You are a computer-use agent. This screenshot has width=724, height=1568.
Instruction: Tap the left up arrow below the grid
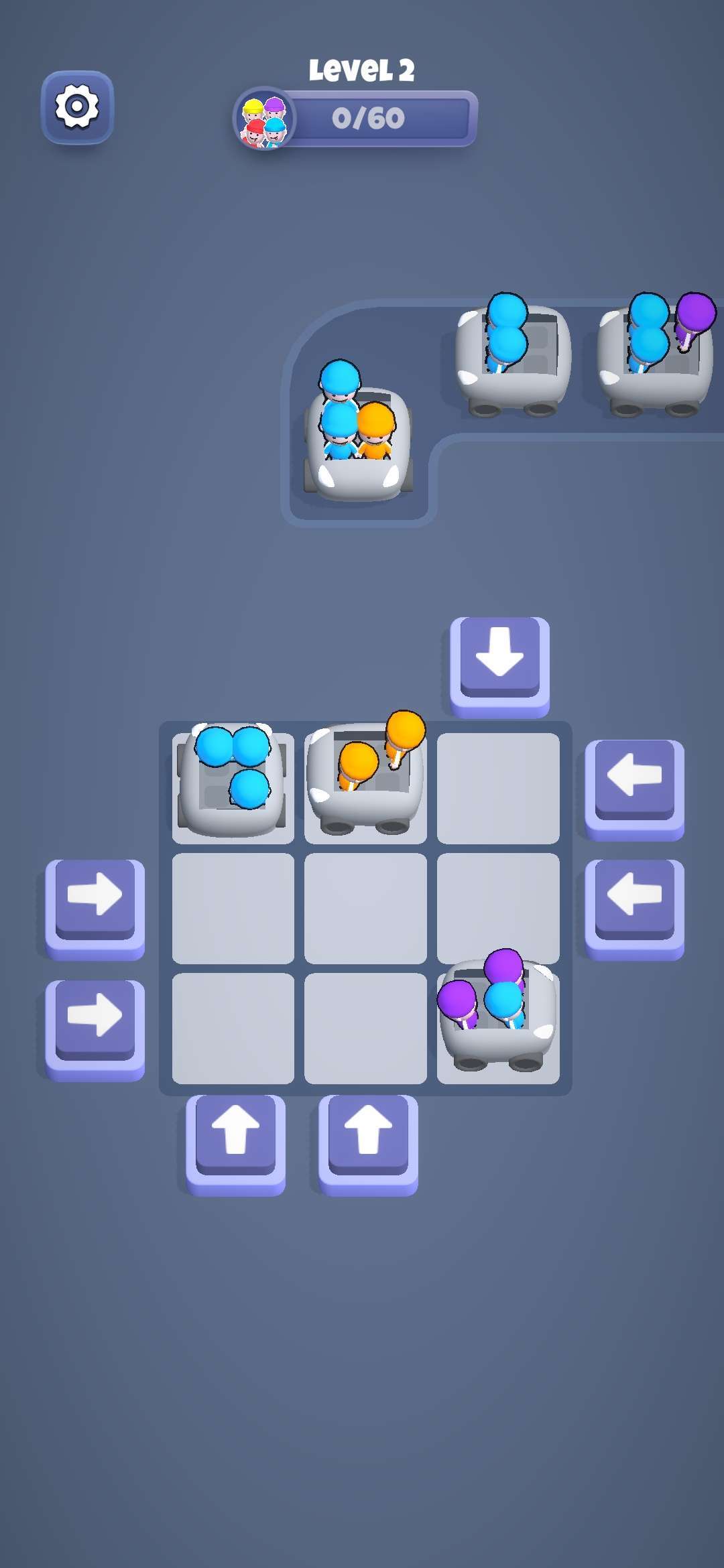[235, 1132]
